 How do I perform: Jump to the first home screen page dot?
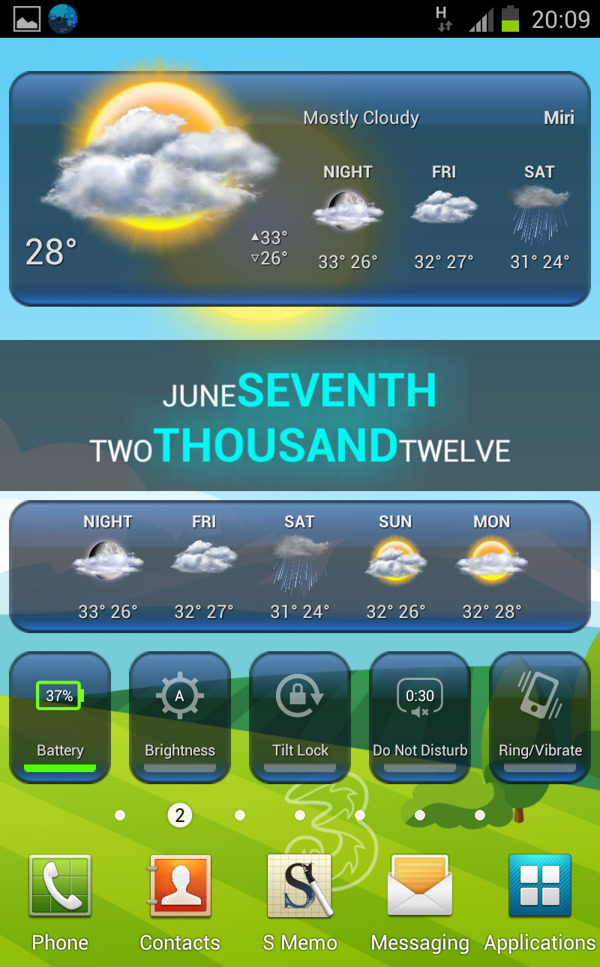(x=120, y=815)
